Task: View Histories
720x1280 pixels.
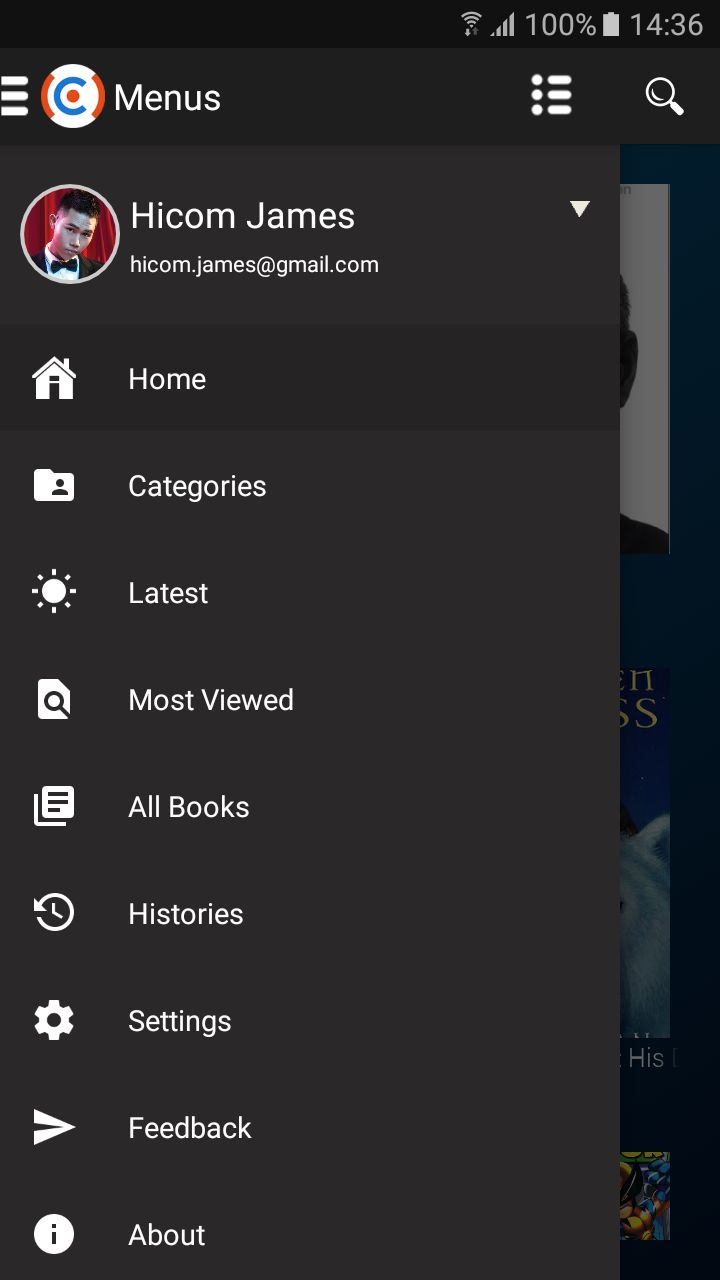Action: [x=185, y=914]
